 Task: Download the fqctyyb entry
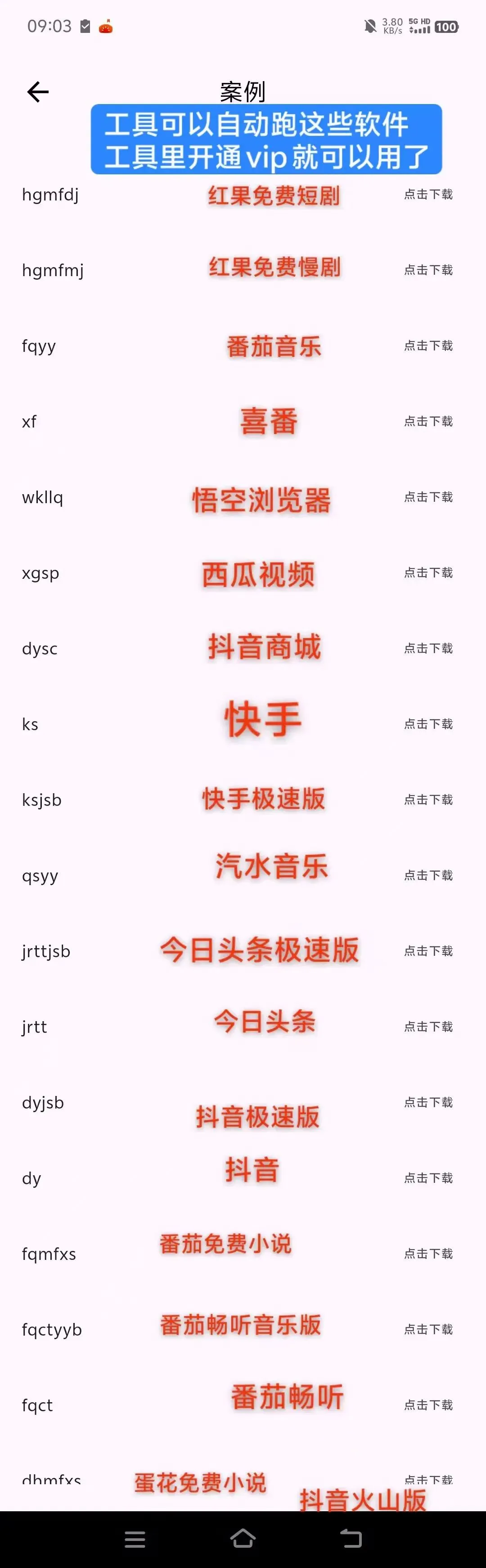(428, 1329)
